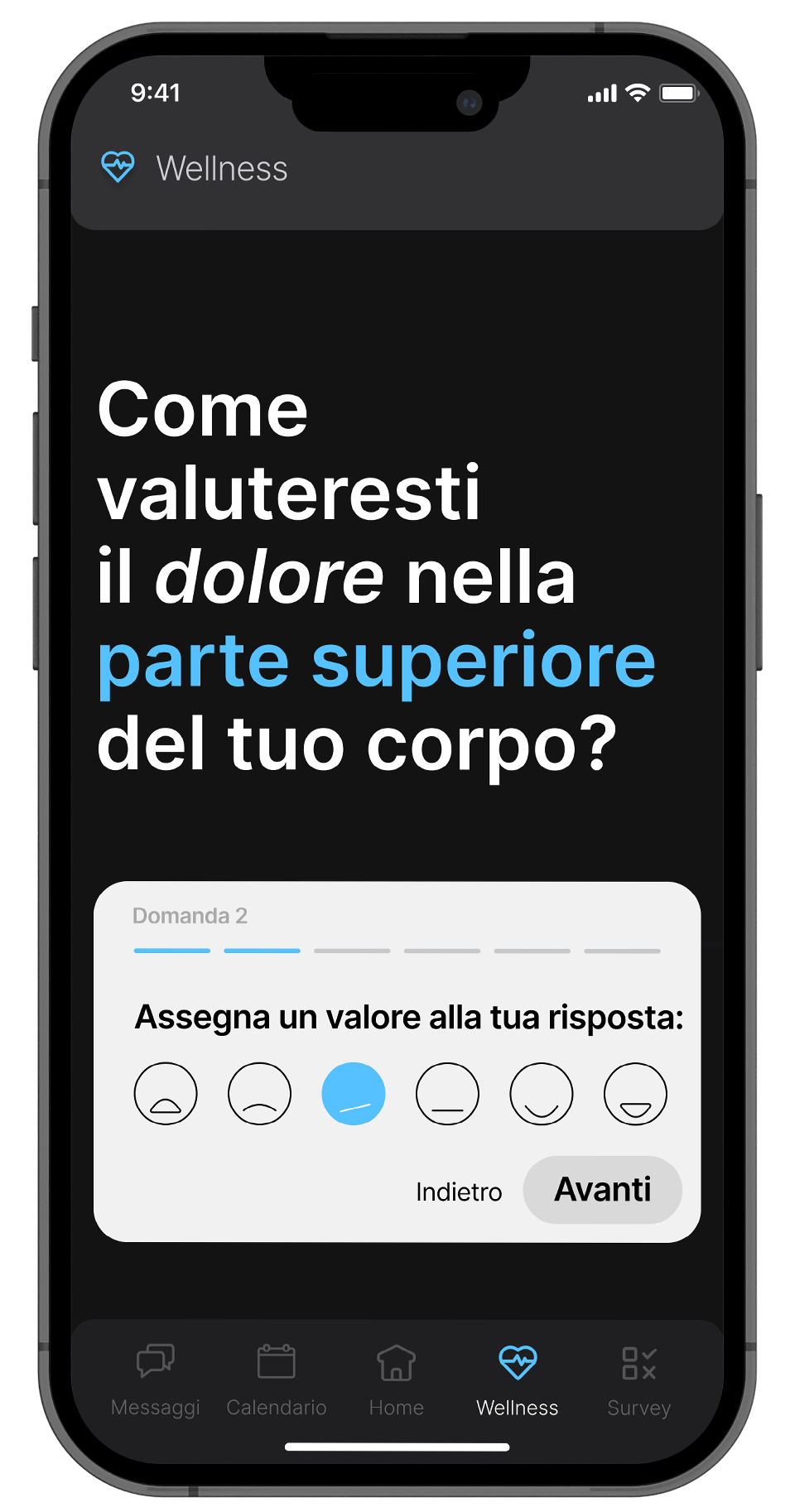
Task: Choose the frowning face rating
Action: [259, 1093]
